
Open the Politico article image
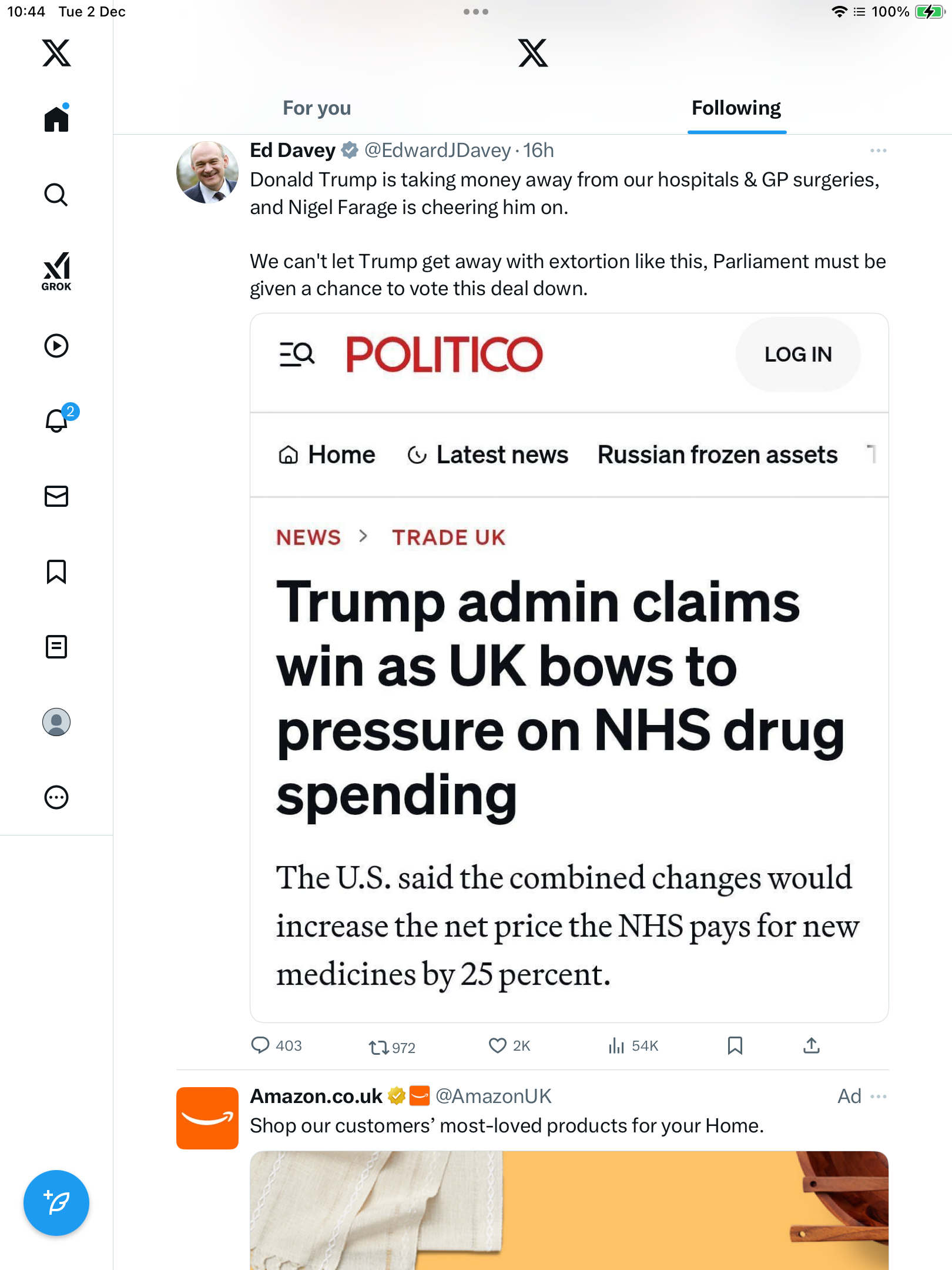click(569, 667)
